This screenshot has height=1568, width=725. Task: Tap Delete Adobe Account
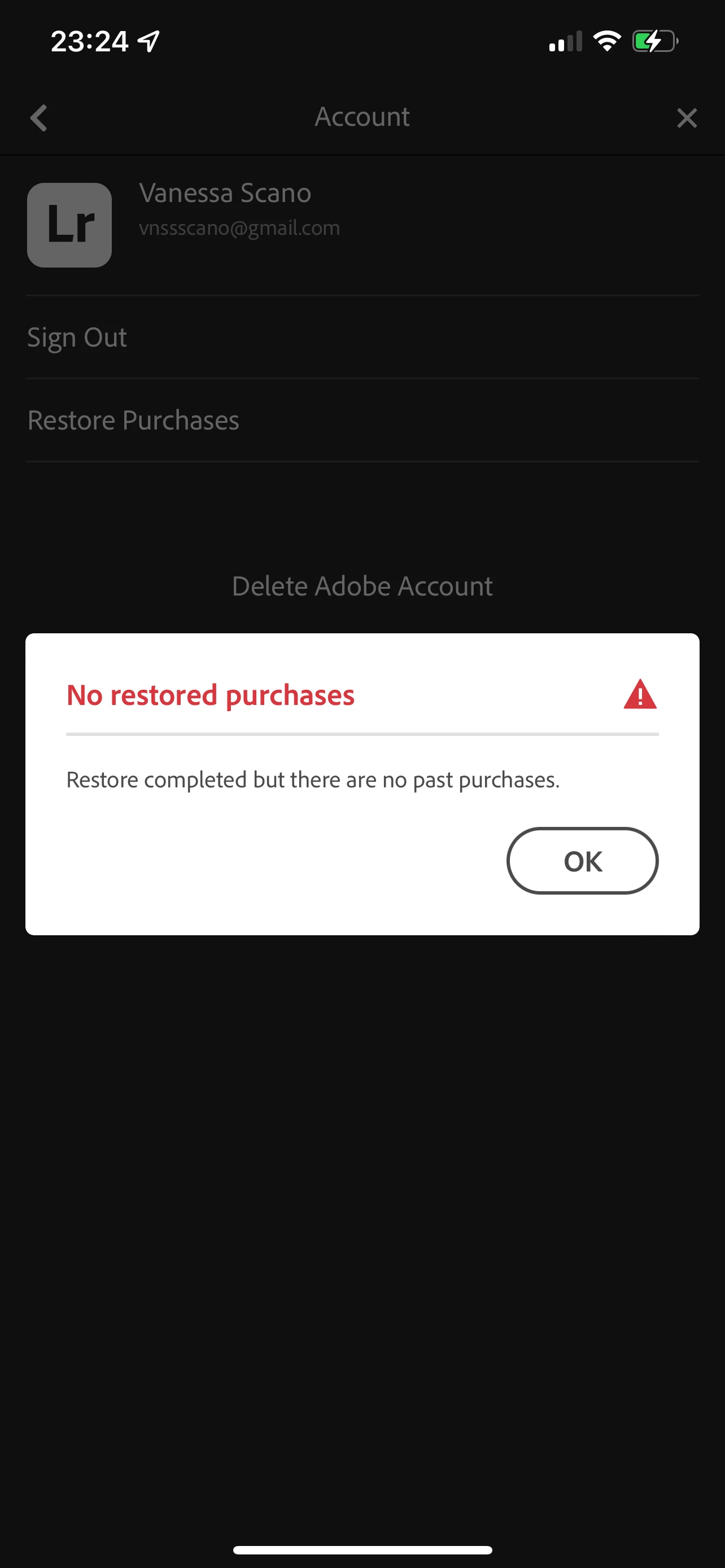362,585
